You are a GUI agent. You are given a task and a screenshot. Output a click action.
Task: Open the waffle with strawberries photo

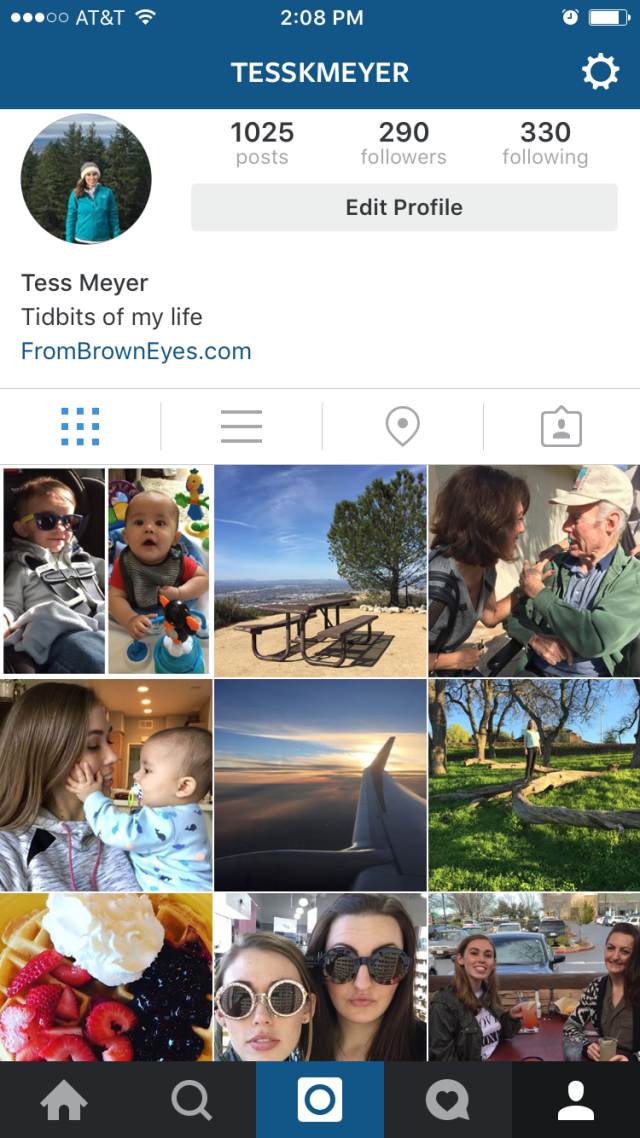[106, 977]
